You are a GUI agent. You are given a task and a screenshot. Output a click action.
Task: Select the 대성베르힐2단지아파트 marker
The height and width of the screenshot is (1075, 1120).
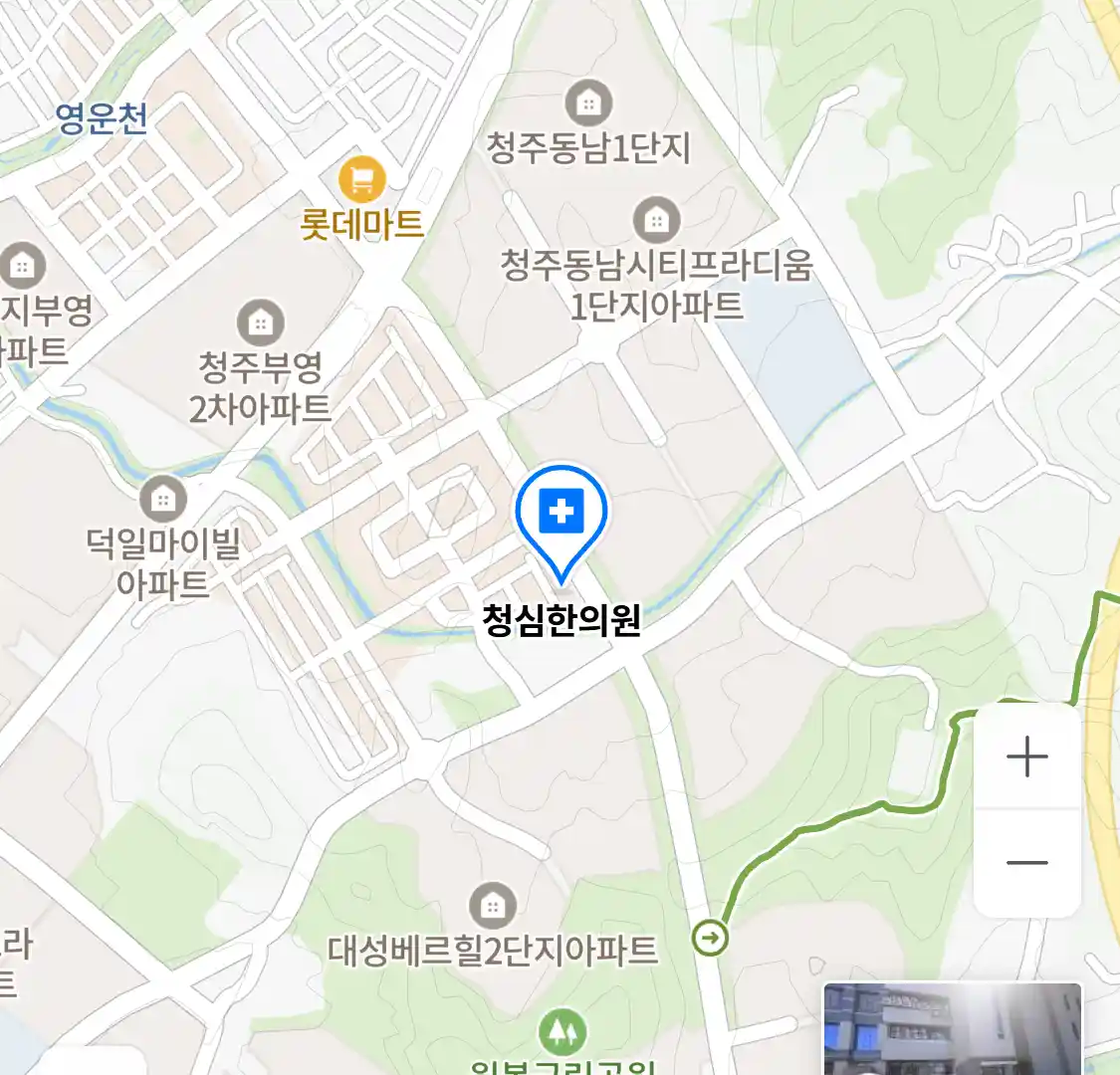click(x=492, y=906)
